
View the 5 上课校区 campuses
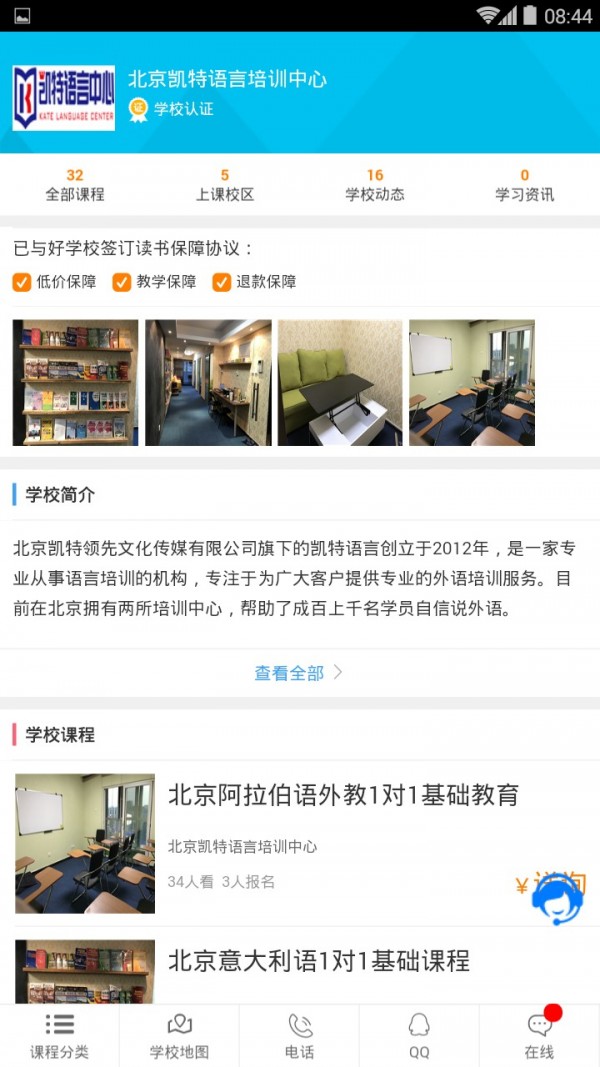(x=225, y=185)
